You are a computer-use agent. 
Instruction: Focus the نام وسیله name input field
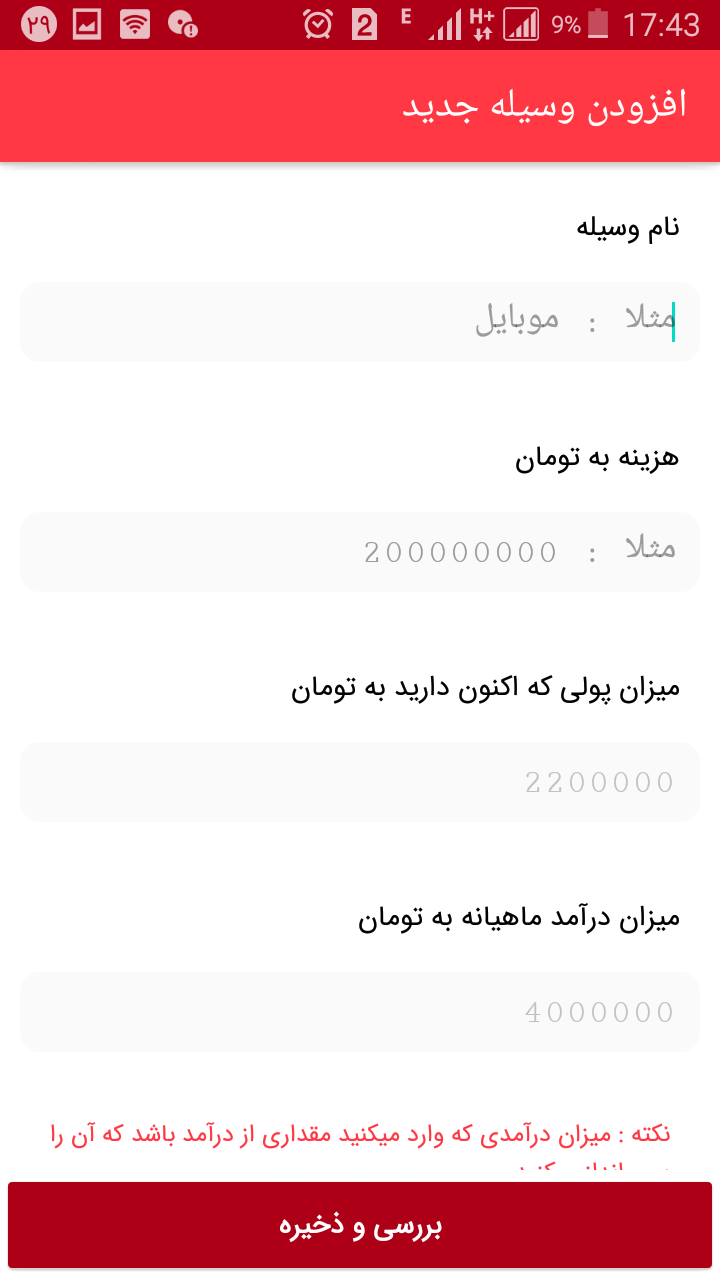(x=360, y=322)
